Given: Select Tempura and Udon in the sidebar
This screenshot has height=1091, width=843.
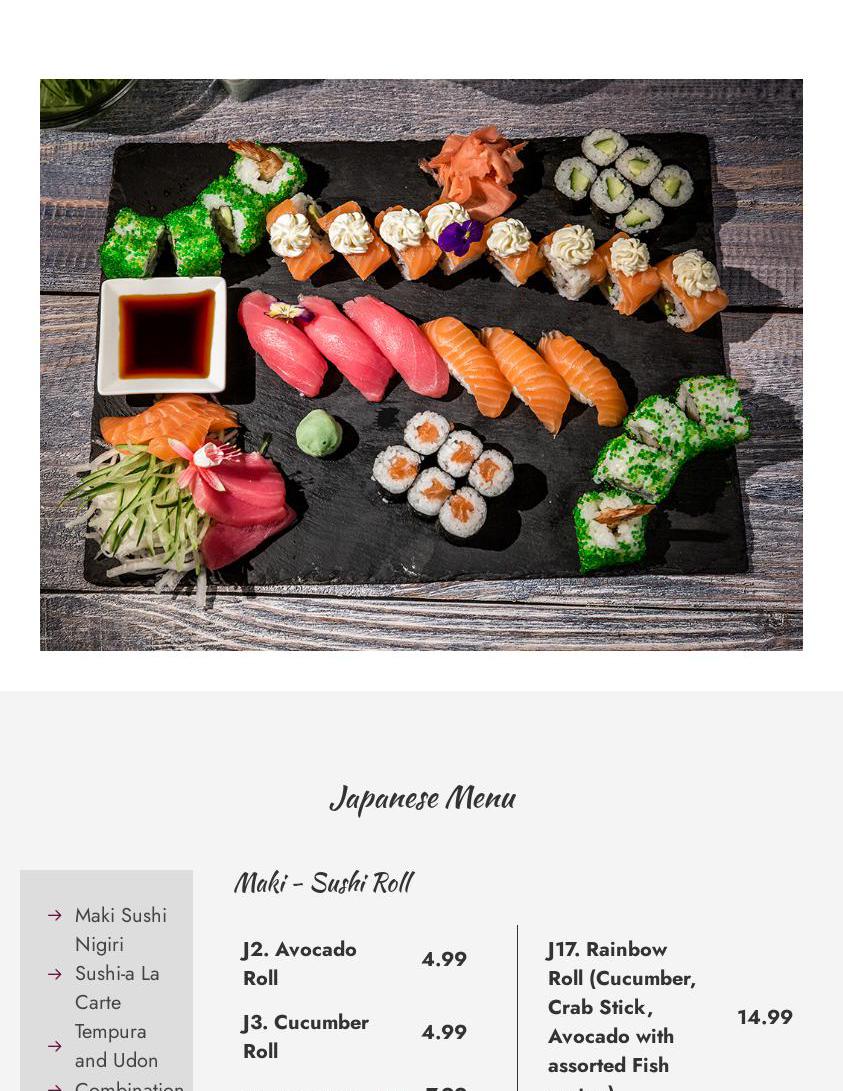Looking at the screenshot, I should [115, 1045].
